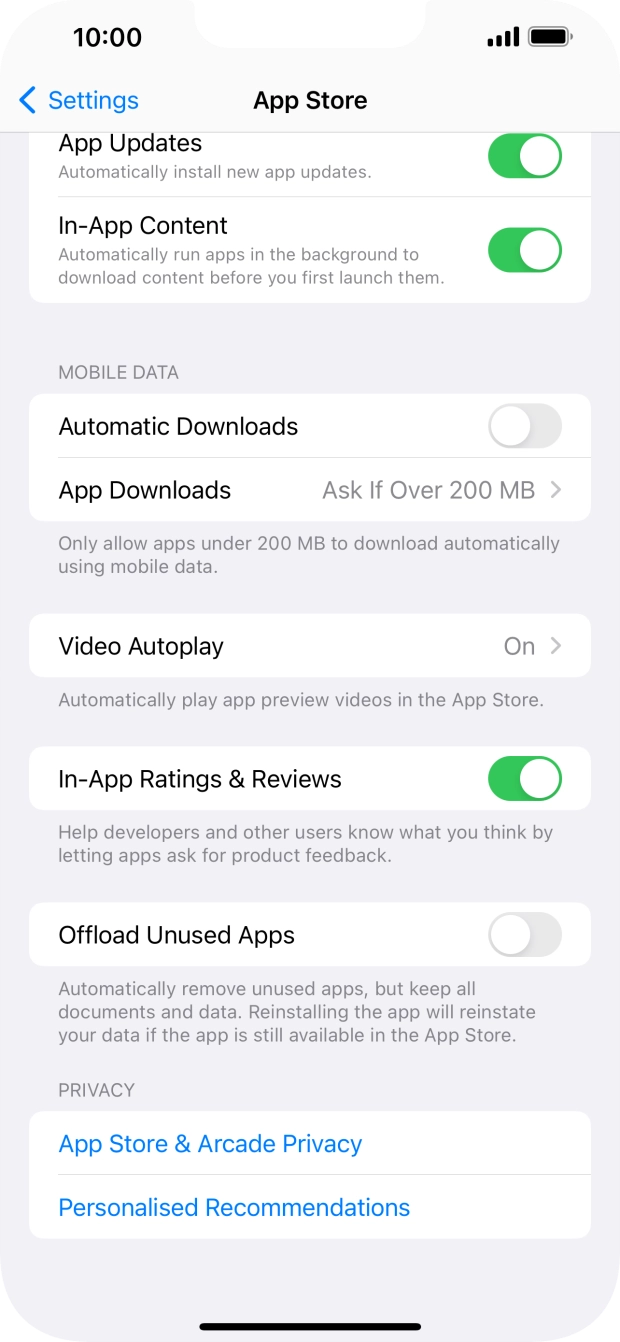Open Personalised Recommendations
The width and height of the screenshot is (620, 1342).
click(x=234, y=1207)
